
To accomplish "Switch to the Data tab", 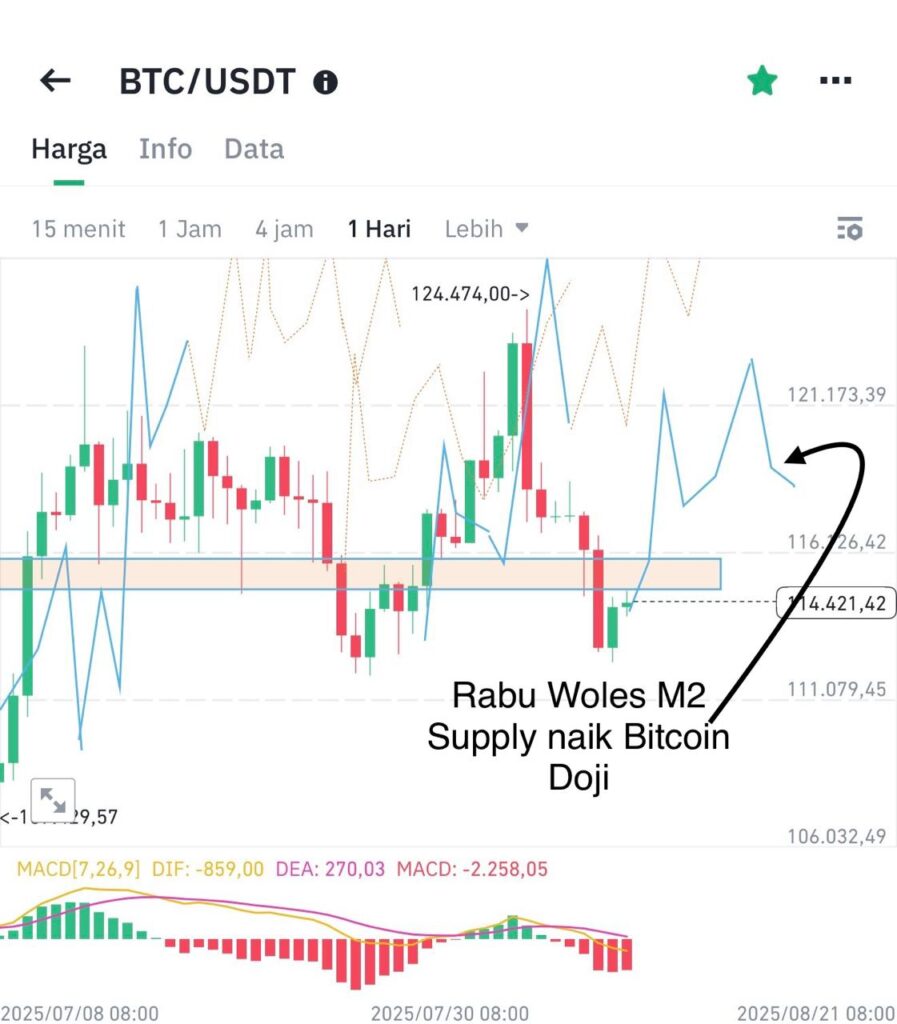I will [x=254, y=149].
